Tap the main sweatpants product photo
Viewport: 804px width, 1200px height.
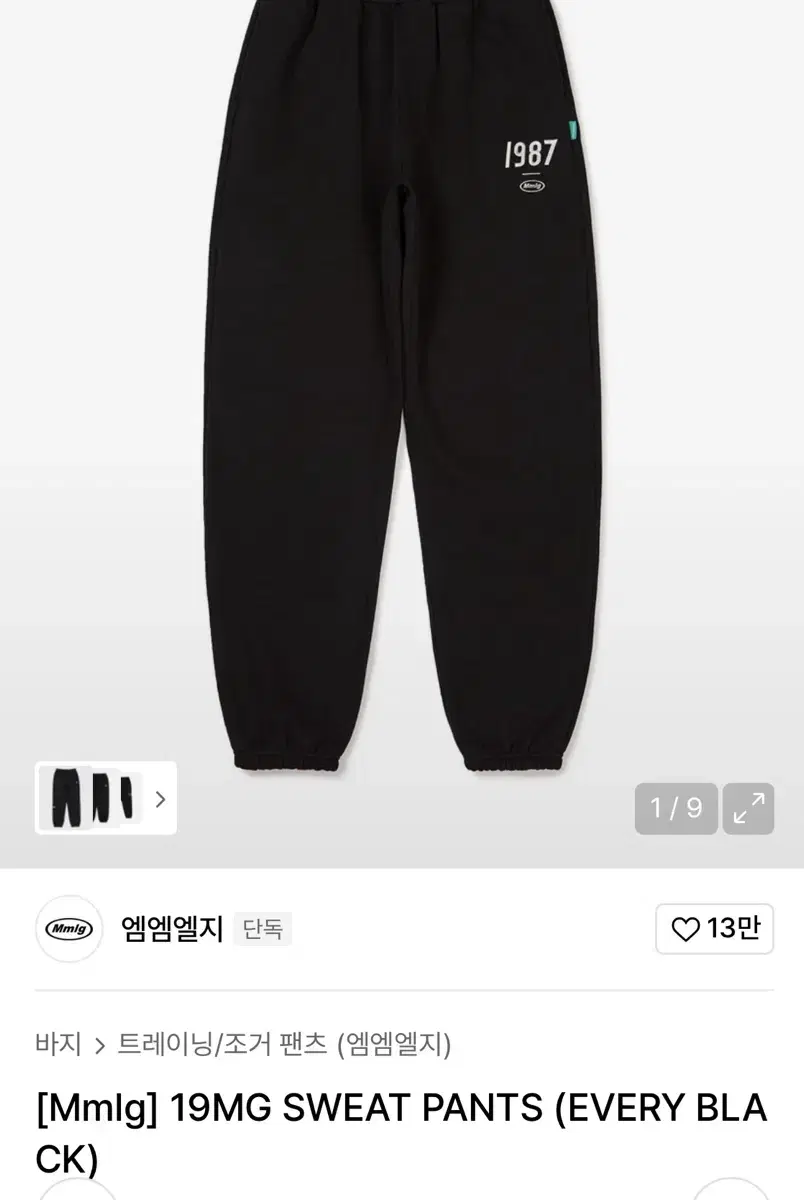point(402,400)
